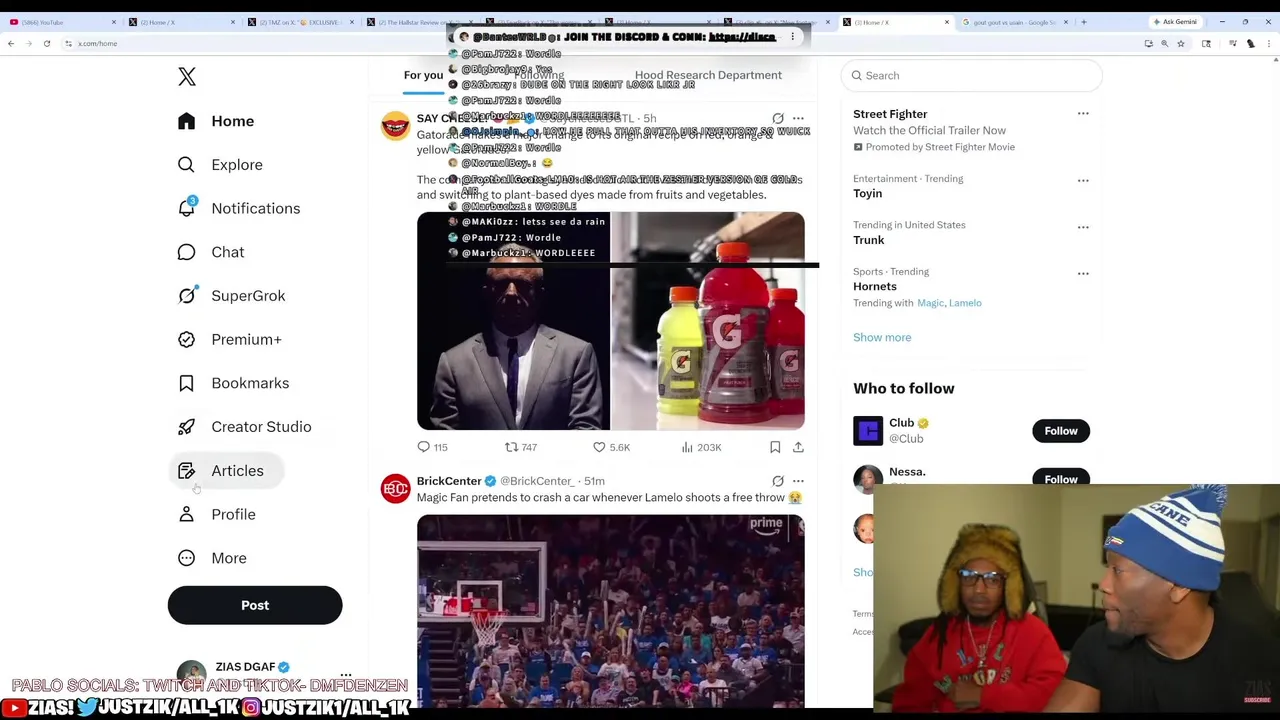
Task: Open Notifications
Action: click(x=255, y=208)
